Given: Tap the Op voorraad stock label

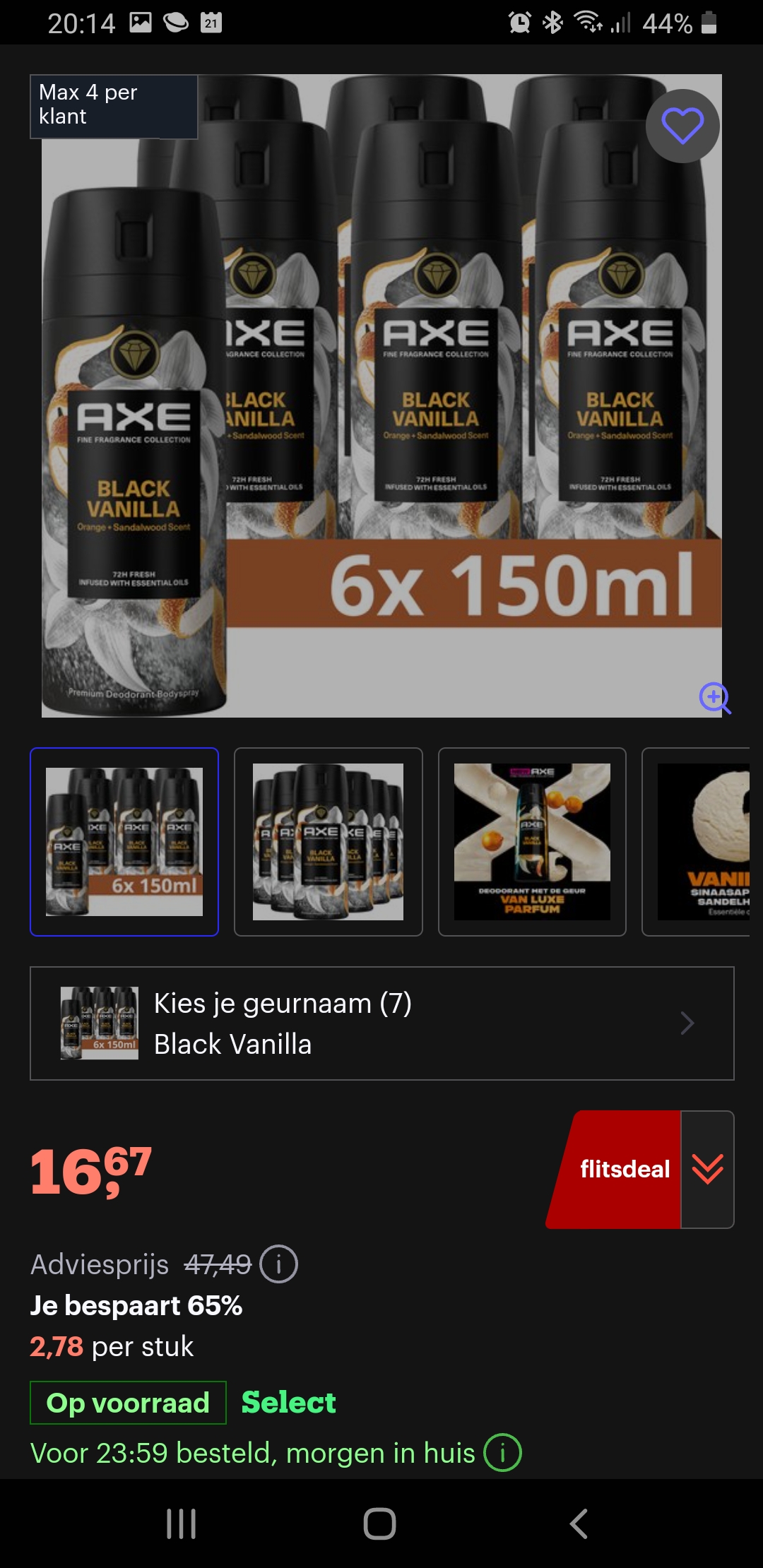Looking at the screenshot, I should (x=126, y=1402).
